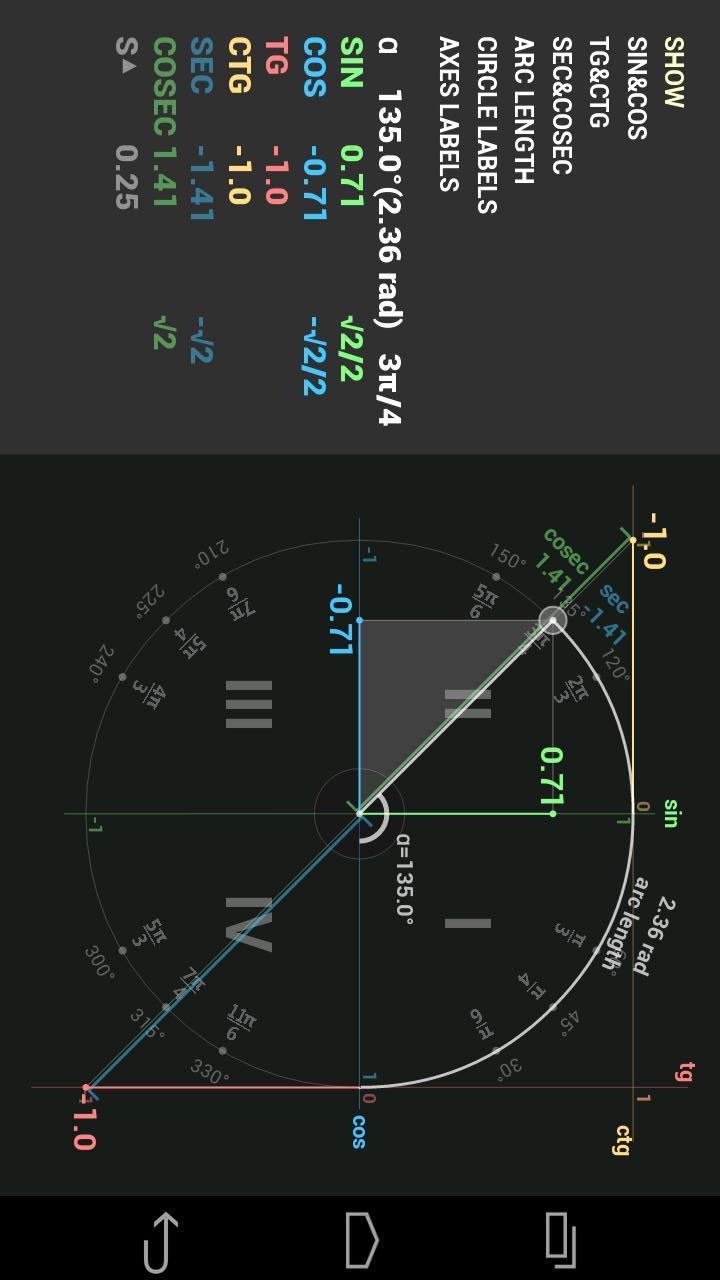The image size is (720, 1280).
Task: Toggle the SEC&COSEC display option
Action: point(561,106)
